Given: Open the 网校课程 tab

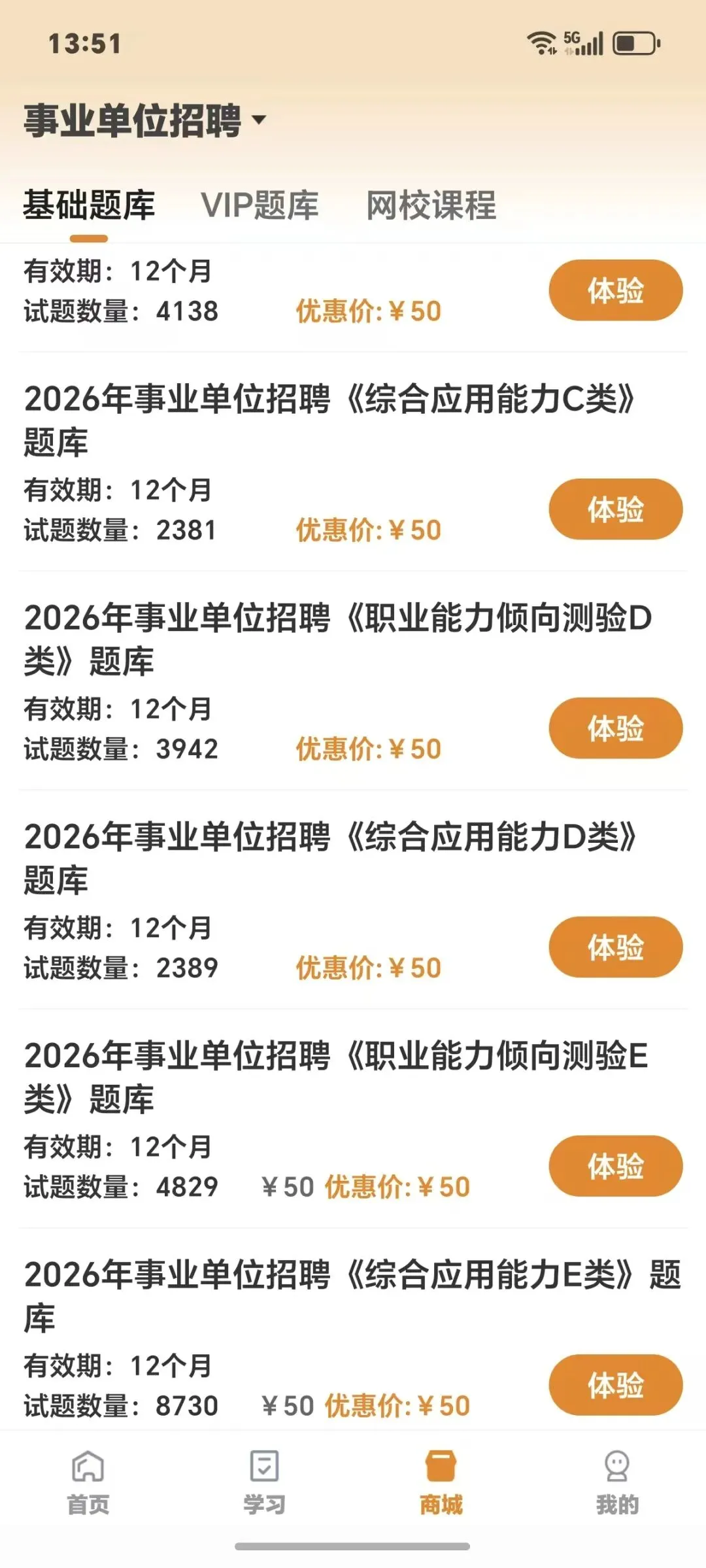Looking at the screenshot, I should point(431,205).
